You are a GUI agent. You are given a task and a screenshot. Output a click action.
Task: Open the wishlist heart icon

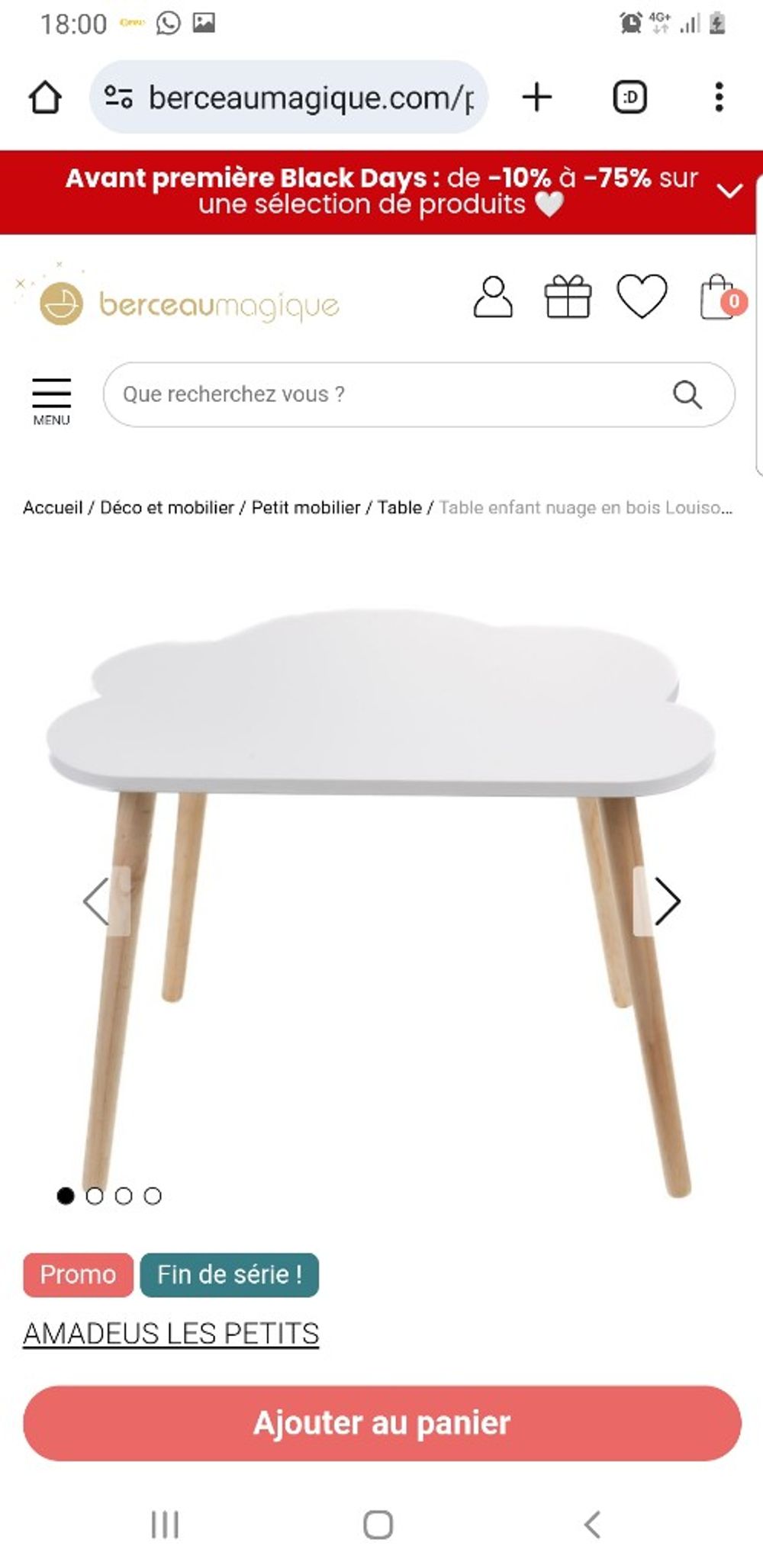(x=642, y=297)
